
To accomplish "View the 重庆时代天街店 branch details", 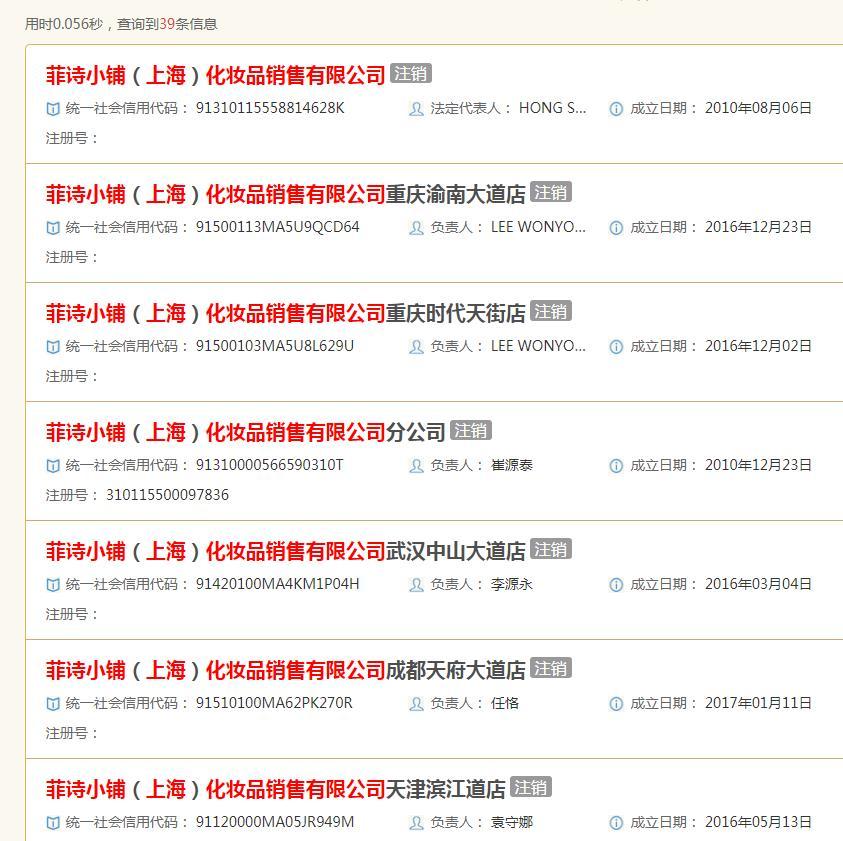I will coord(286,313).
